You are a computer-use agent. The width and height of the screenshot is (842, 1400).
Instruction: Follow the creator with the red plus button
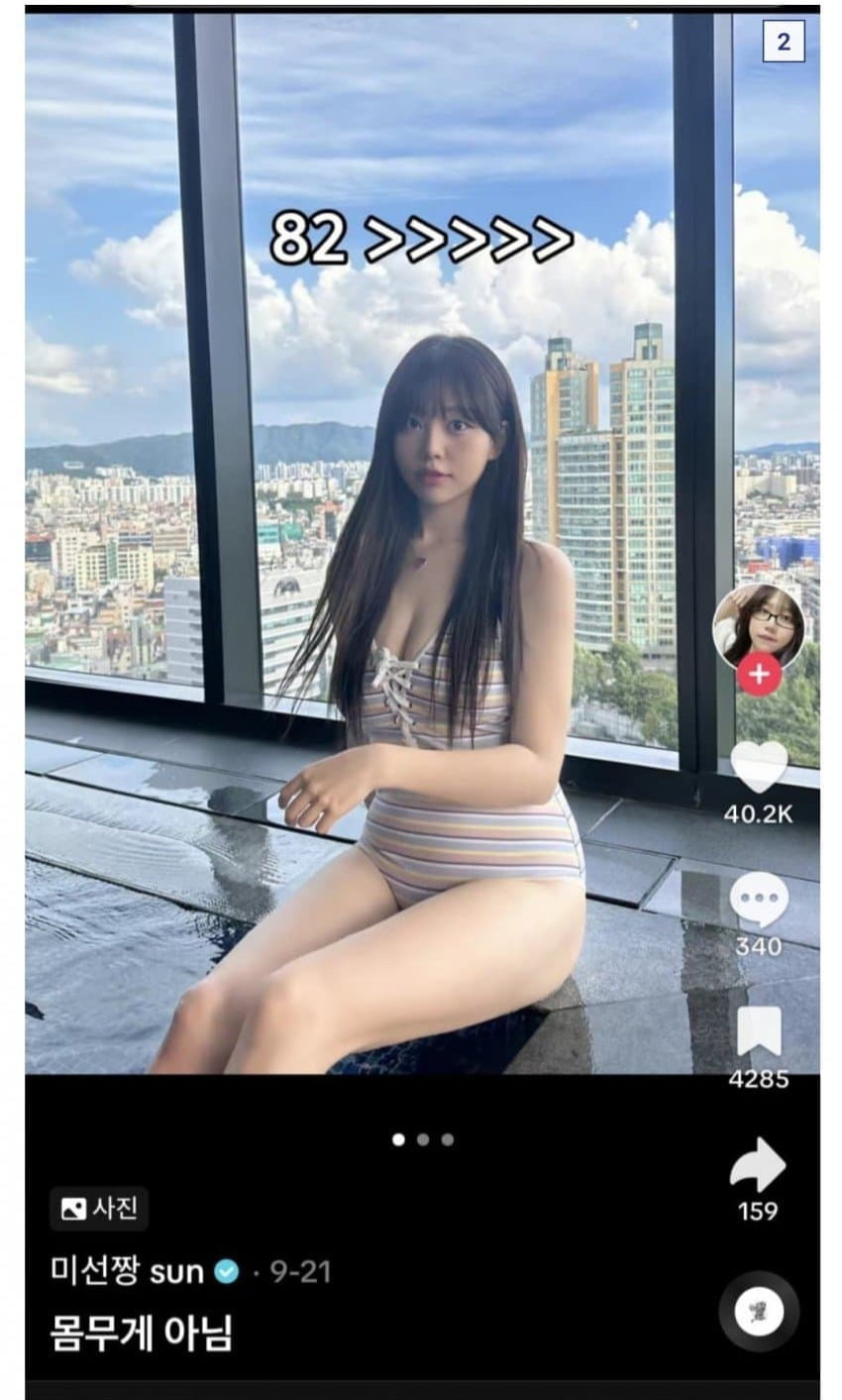760,675
